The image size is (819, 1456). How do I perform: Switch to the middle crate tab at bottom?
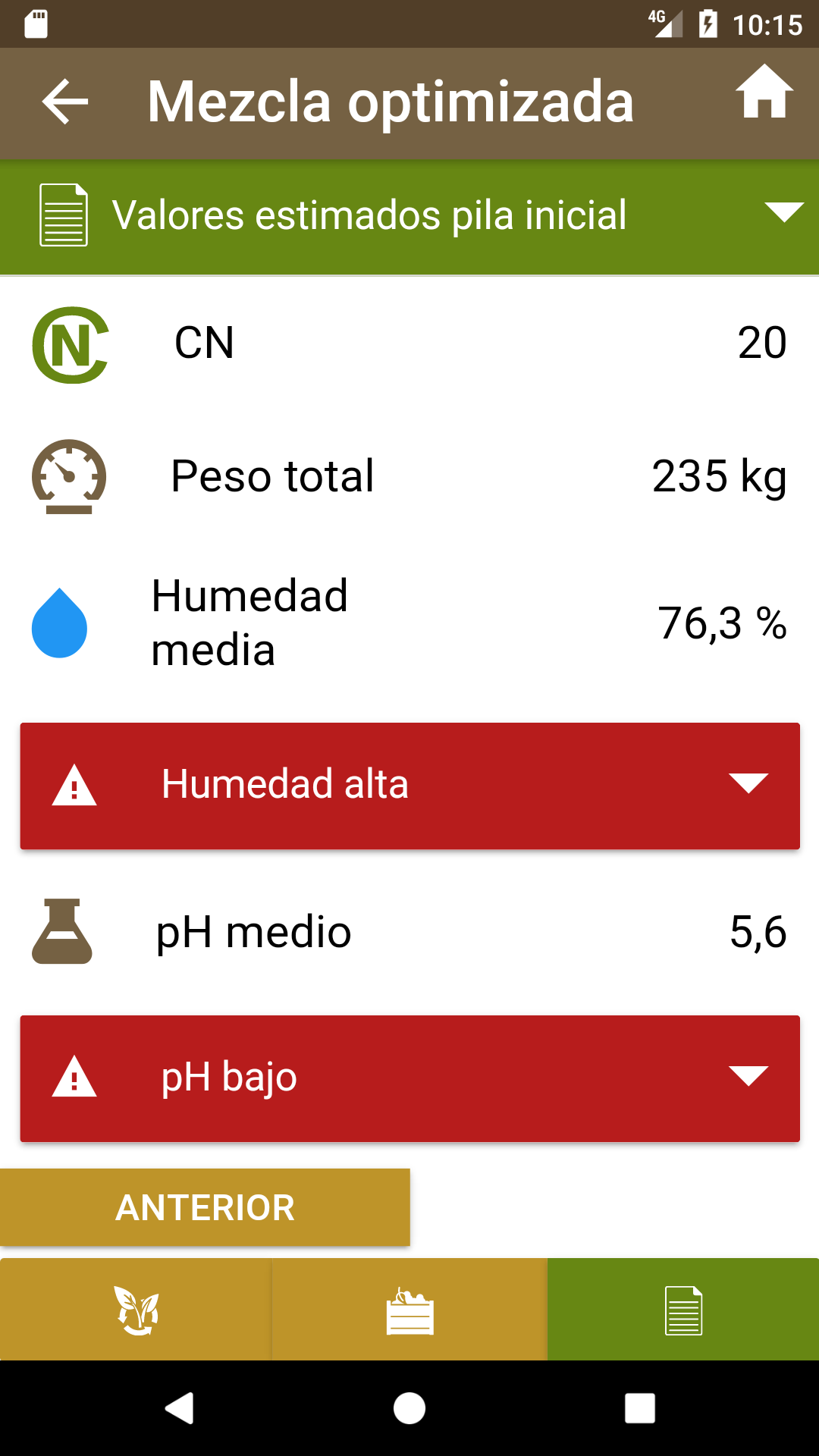[409, 1309]
